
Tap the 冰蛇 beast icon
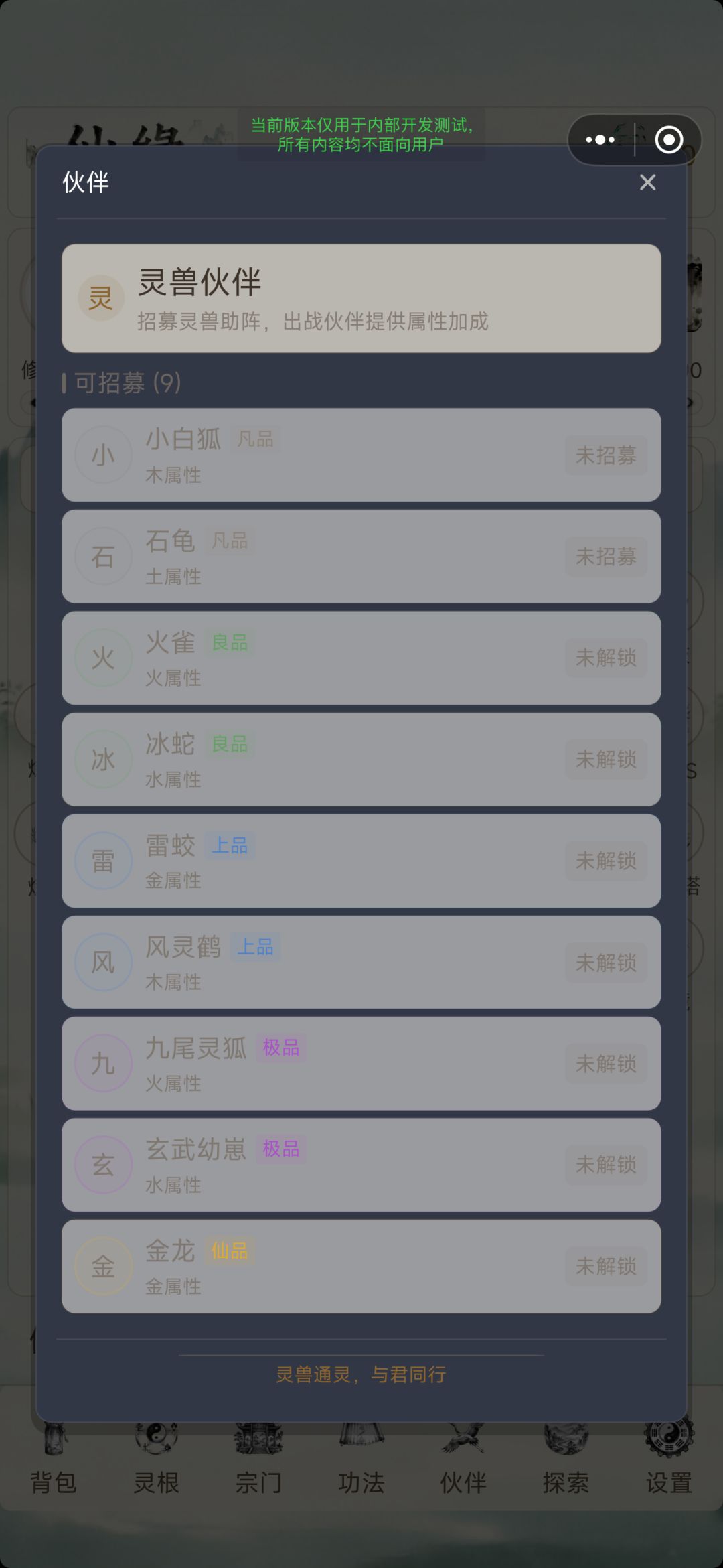pos(102,759)
